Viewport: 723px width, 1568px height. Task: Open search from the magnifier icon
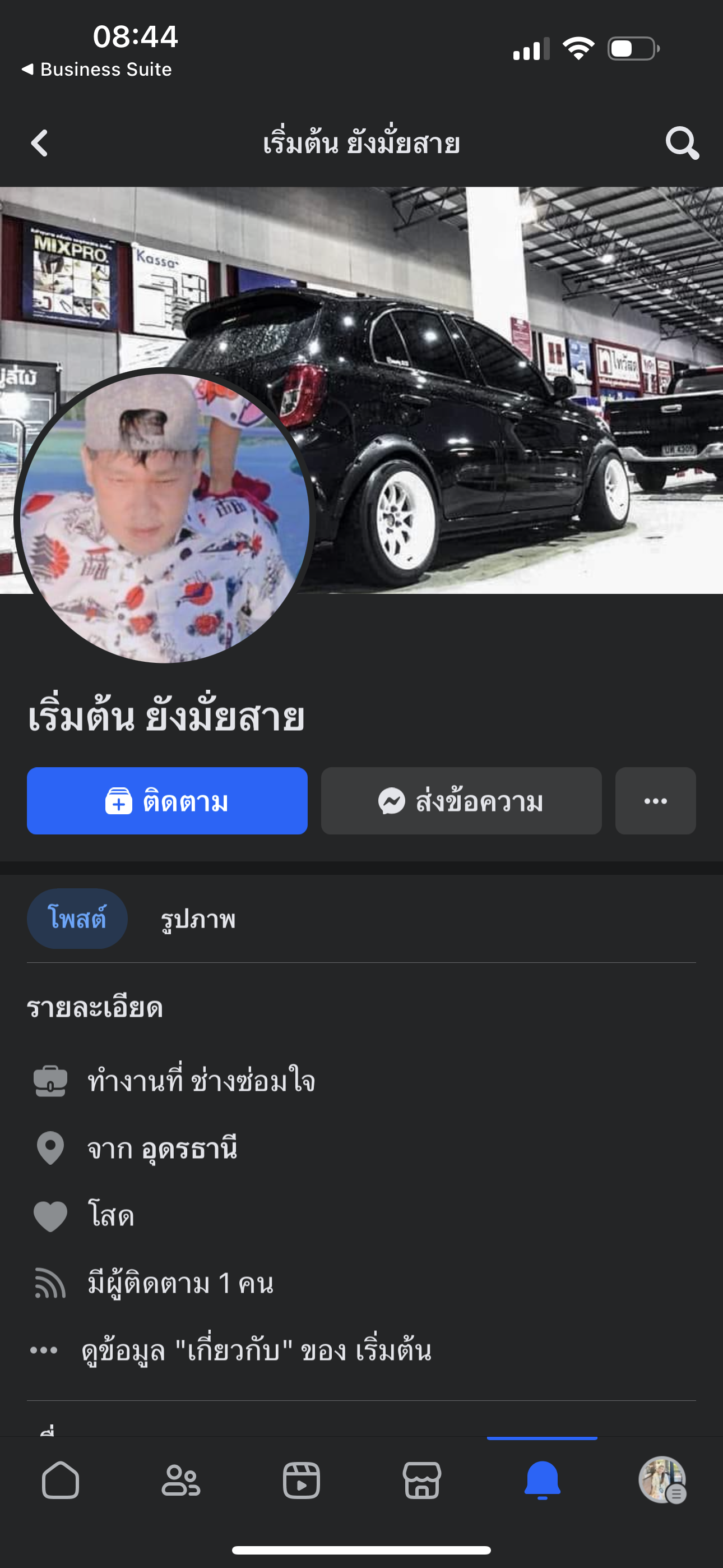pyautogui.click(x=682, y=144)
